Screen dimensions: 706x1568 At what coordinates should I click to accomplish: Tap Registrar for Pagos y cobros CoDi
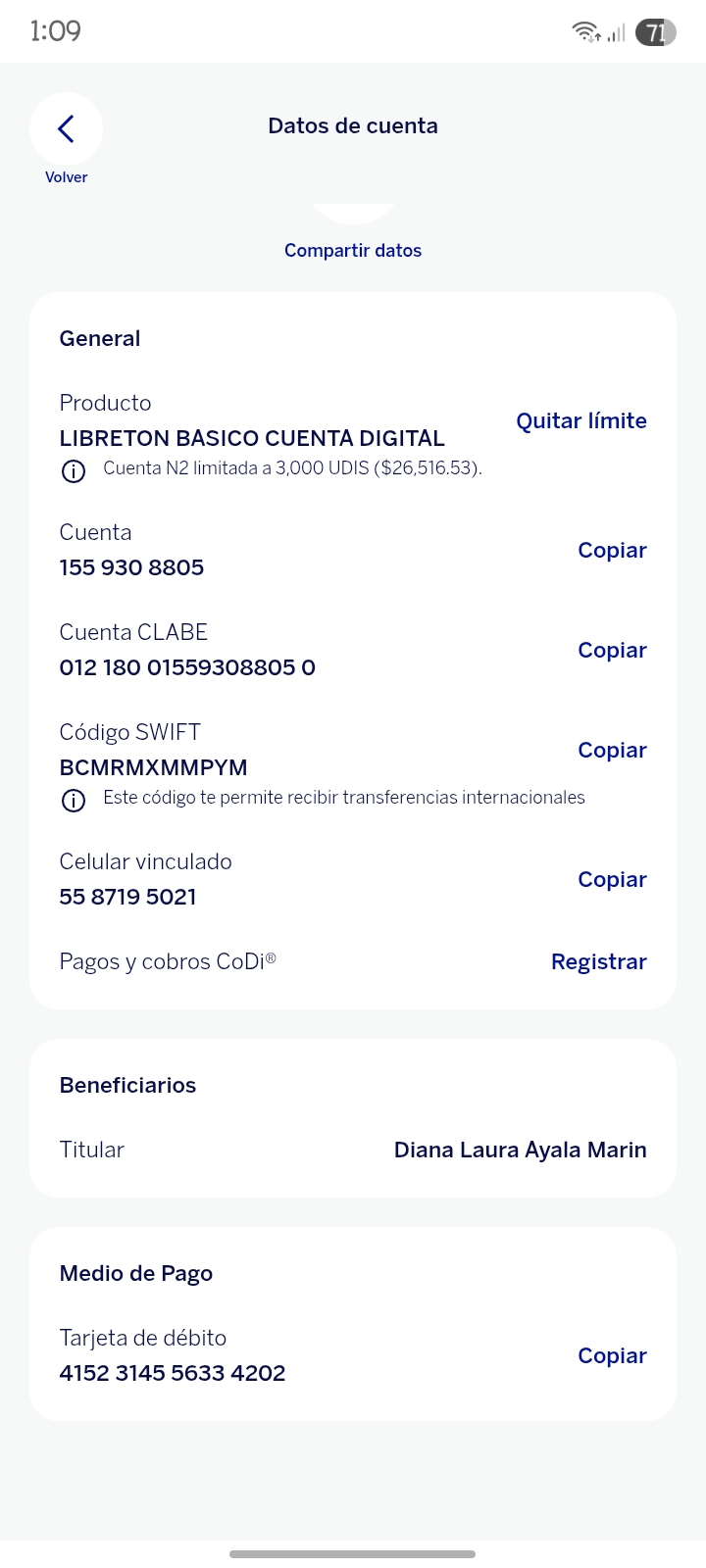click(x=599, y=961)
